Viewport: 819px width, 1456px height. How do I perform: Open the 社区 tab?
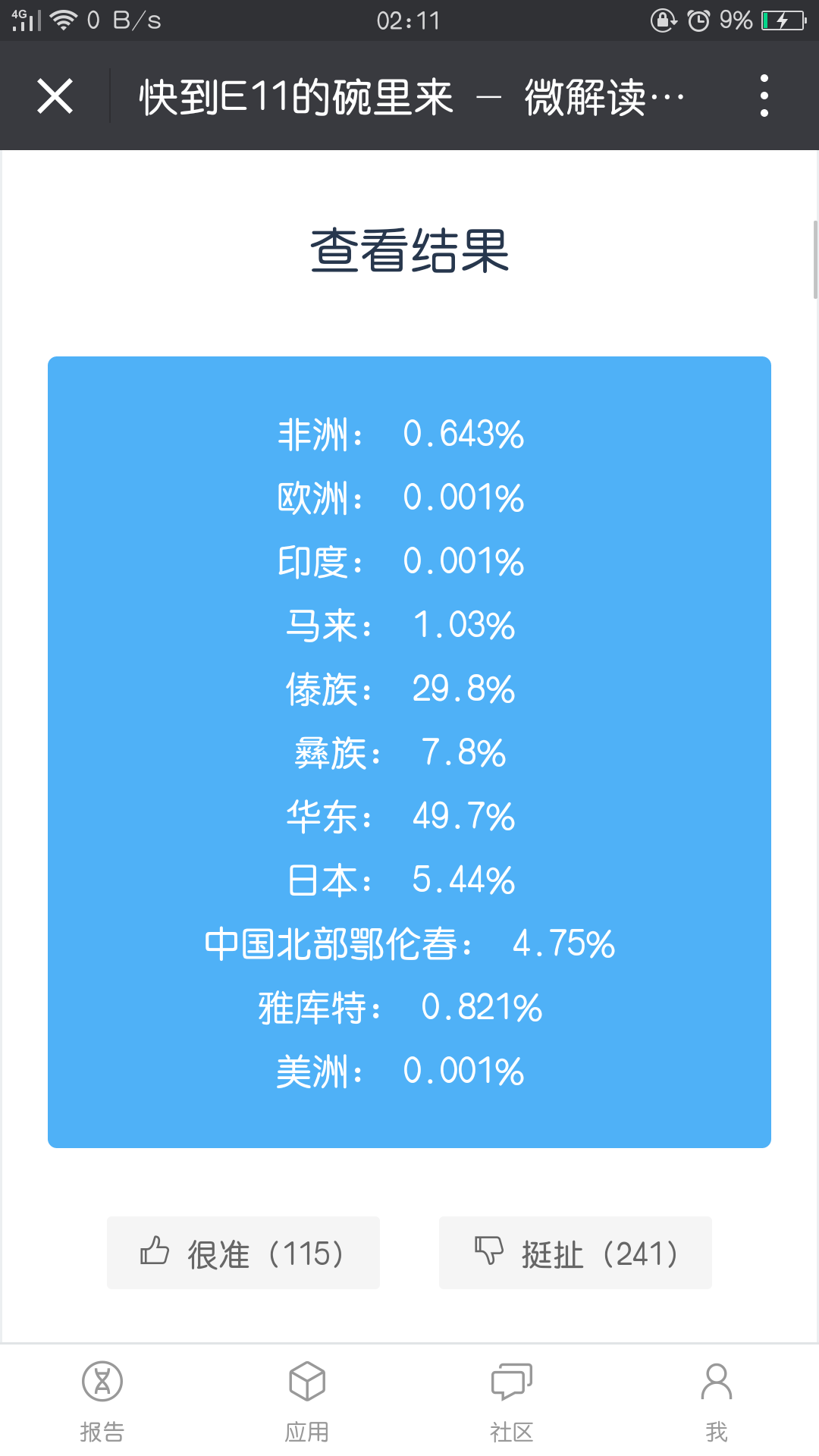(x=512, y=1401)
